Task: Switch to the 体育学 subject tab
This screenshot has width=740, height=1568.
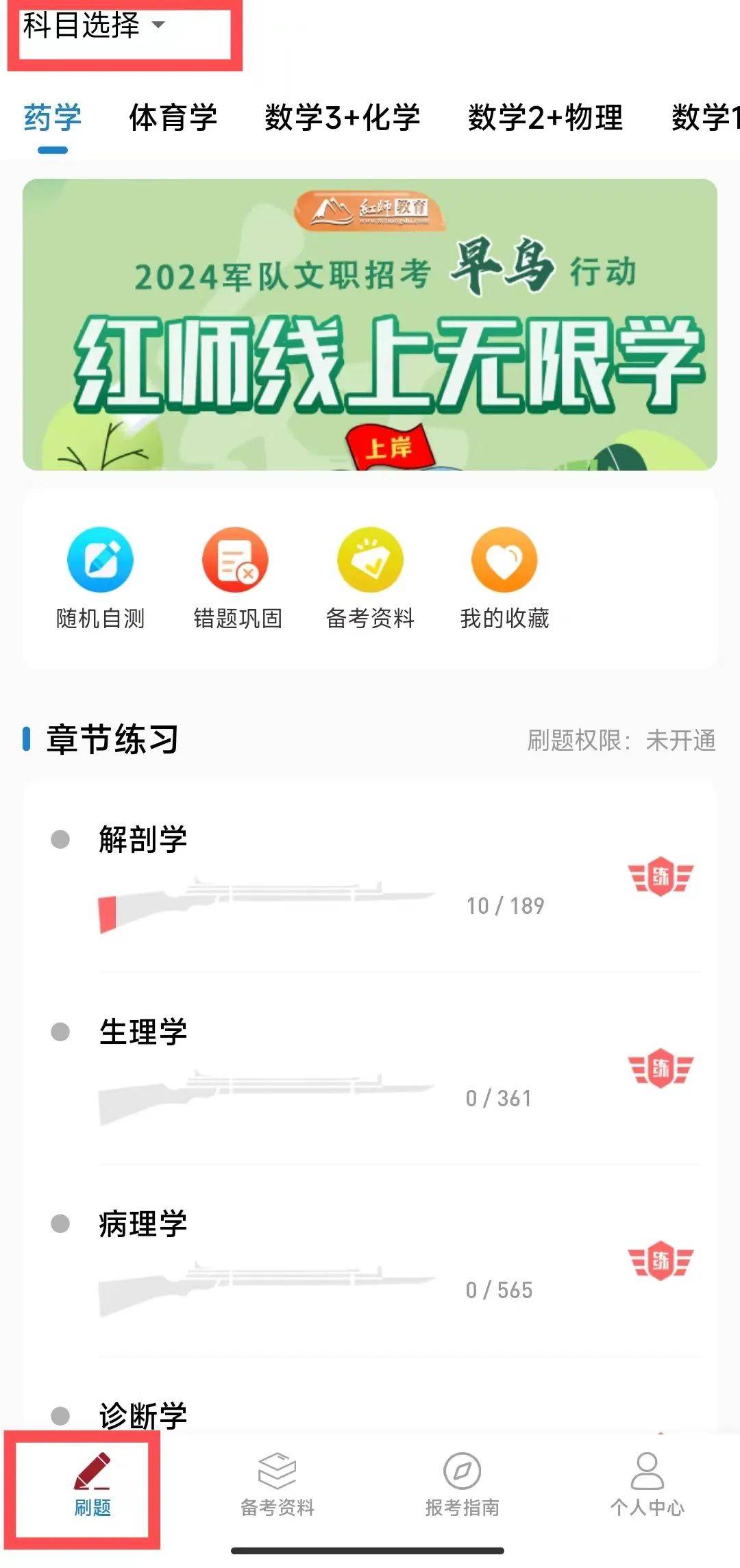Action: click(x=173, y=118)
